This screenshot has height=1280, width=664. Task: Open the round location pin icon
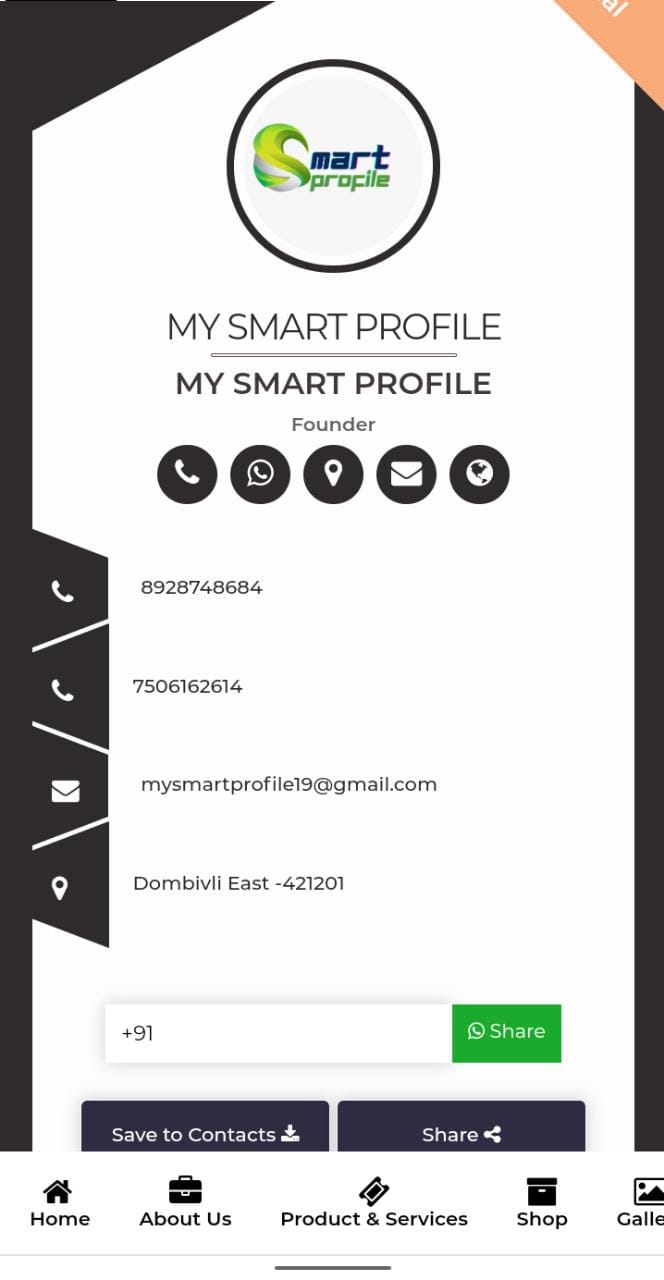(333, 474)
